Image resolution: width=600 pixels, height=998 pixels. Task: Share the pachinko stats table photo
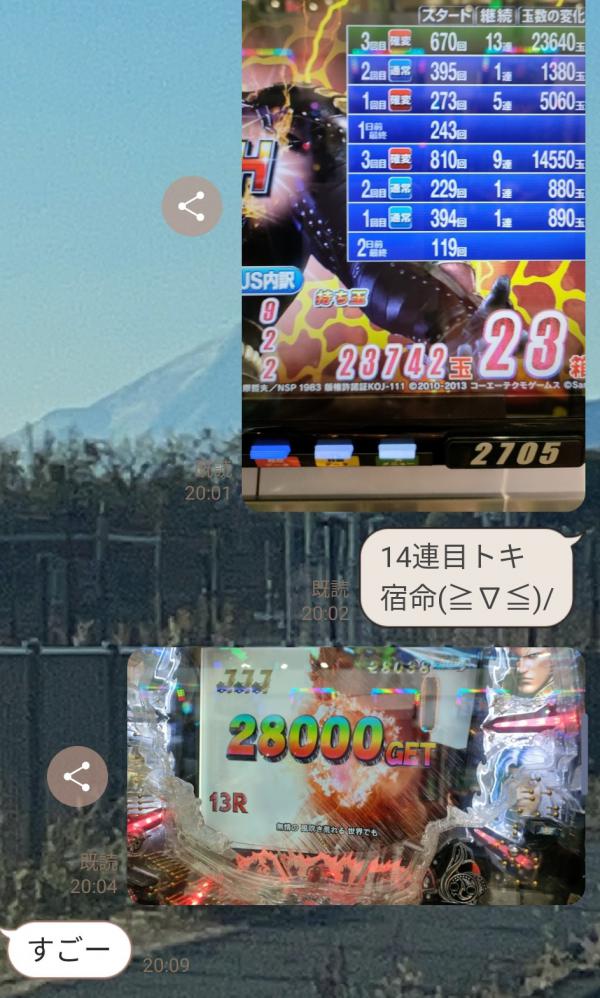click(191, 207)
